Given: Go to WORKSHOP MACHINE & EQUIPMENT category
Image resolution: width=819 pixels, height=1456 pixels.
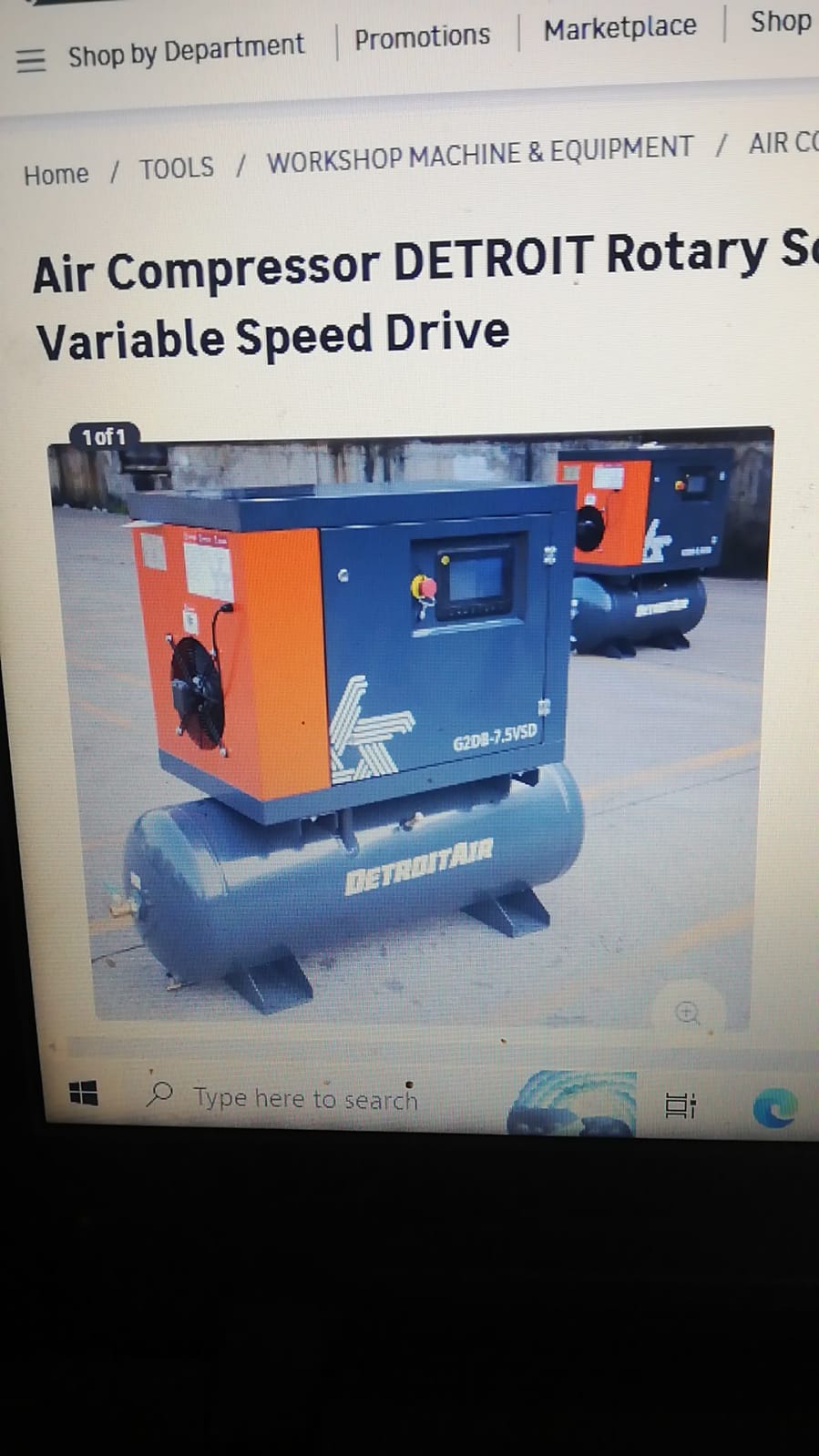Looking at the screenshot, I should (x=479, y=155).
